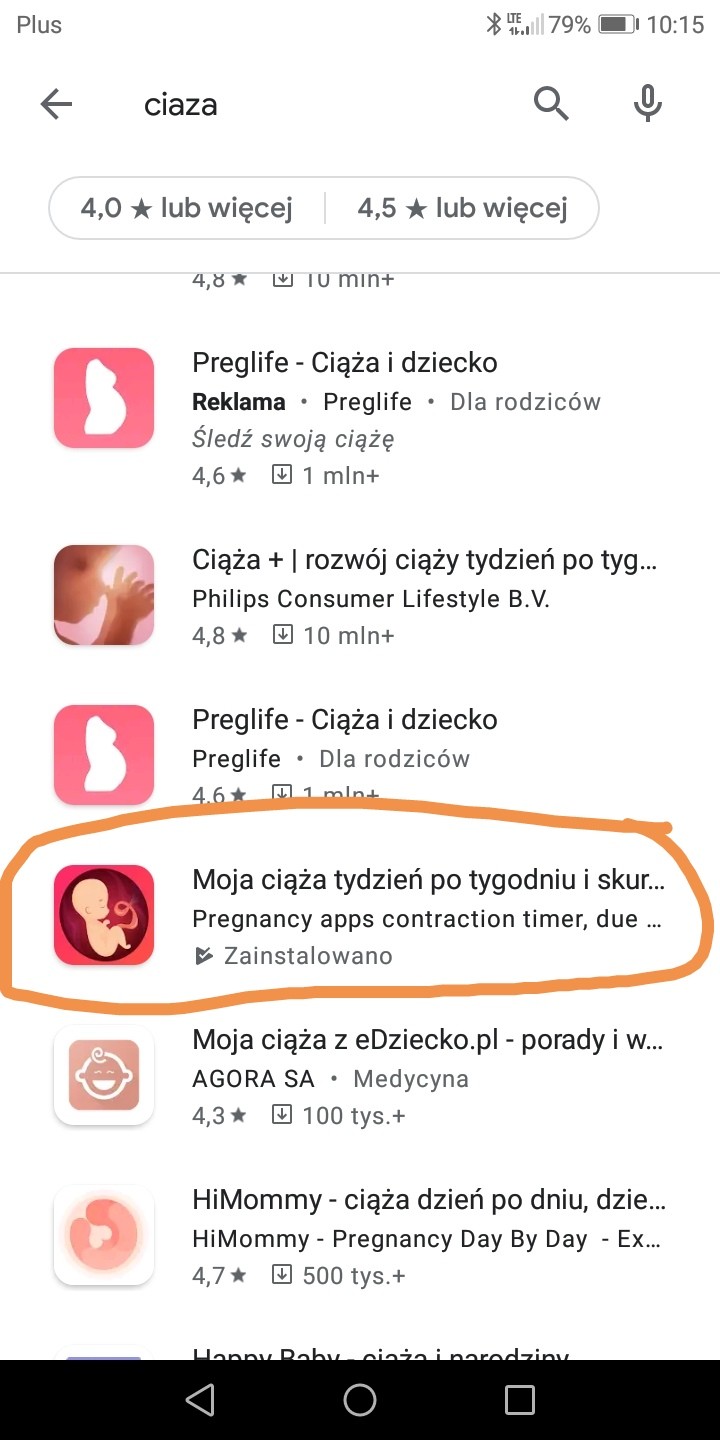Open Ciąża + by Philips Consumer Lifestyle

(x=400, y=598)
